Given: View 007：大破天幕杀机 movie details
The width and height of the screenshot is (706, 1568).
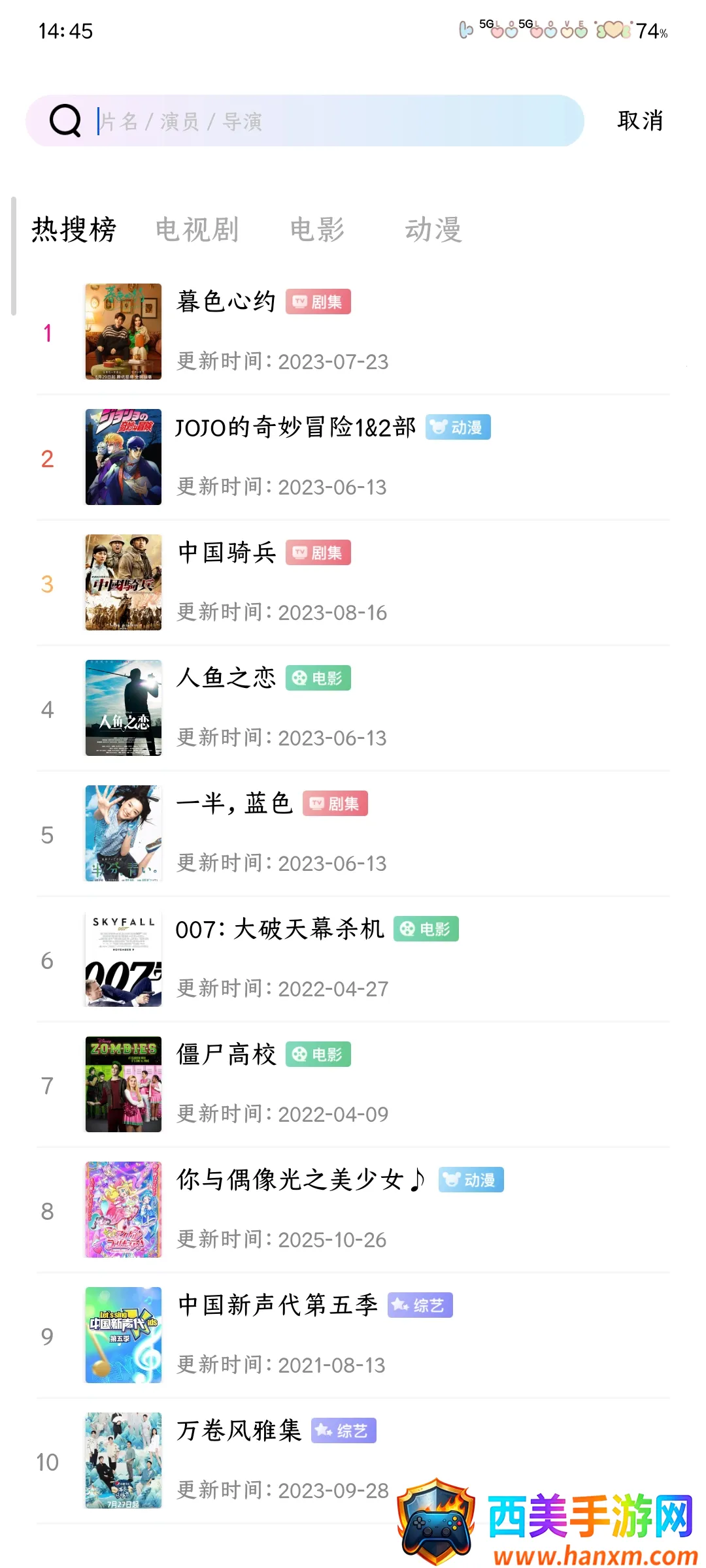Looking at the screenshot, I should [280, 929].
